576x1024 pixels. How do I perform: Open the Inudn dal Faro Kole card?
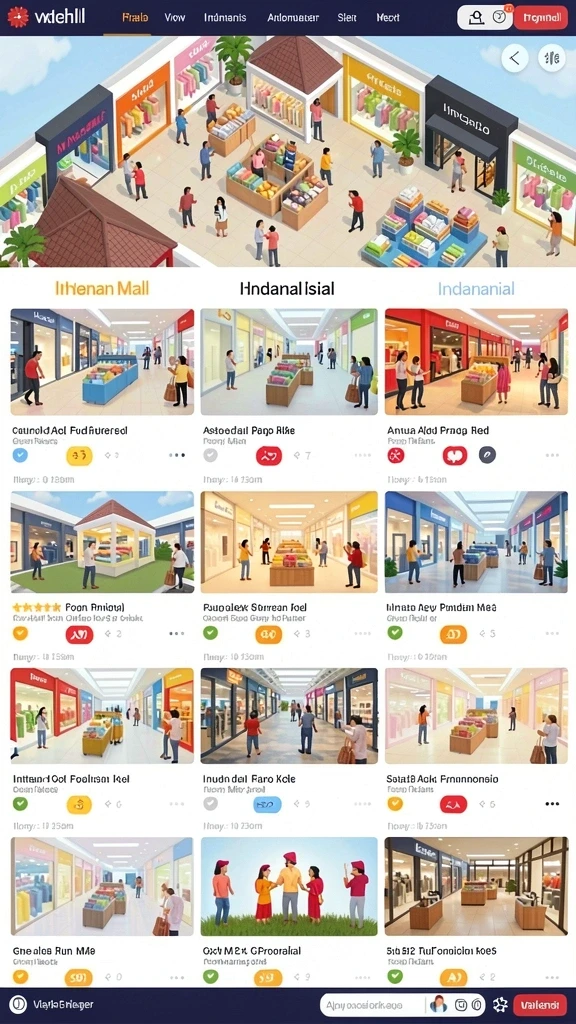click(289, 716)
